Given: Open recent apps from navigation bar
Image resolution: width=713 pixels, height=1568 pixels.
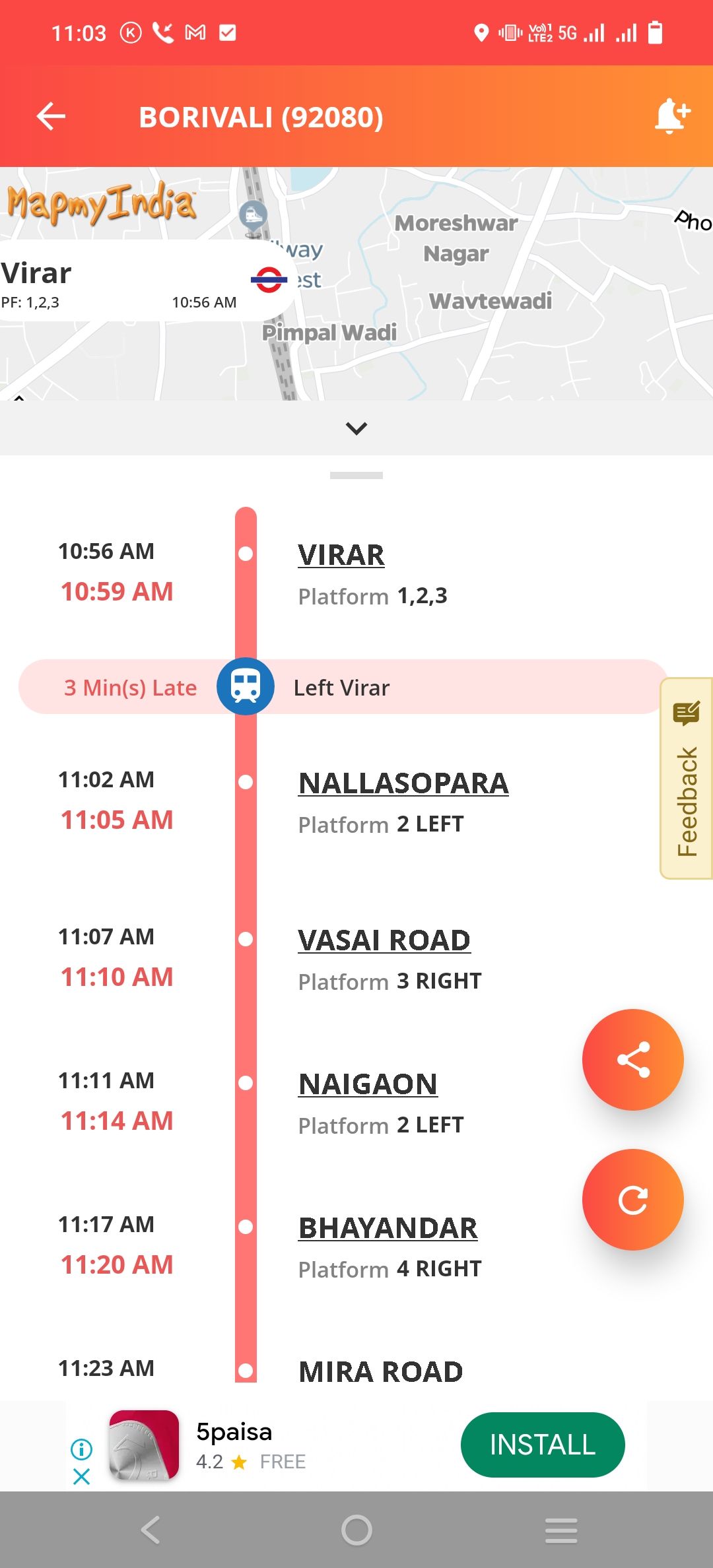Looking at the screenshot, I should click(x=561, y=1530).
